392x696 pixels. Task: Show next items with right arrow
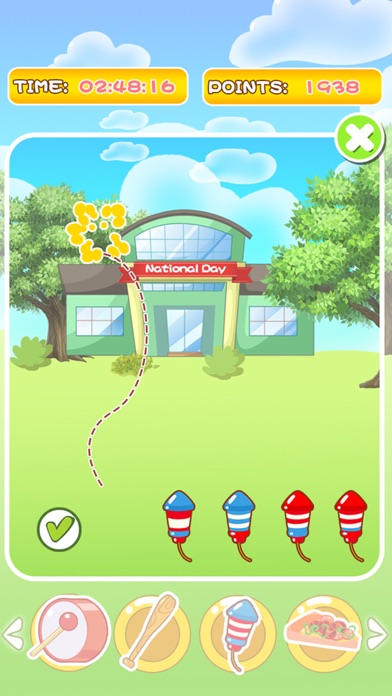point(376,633)
